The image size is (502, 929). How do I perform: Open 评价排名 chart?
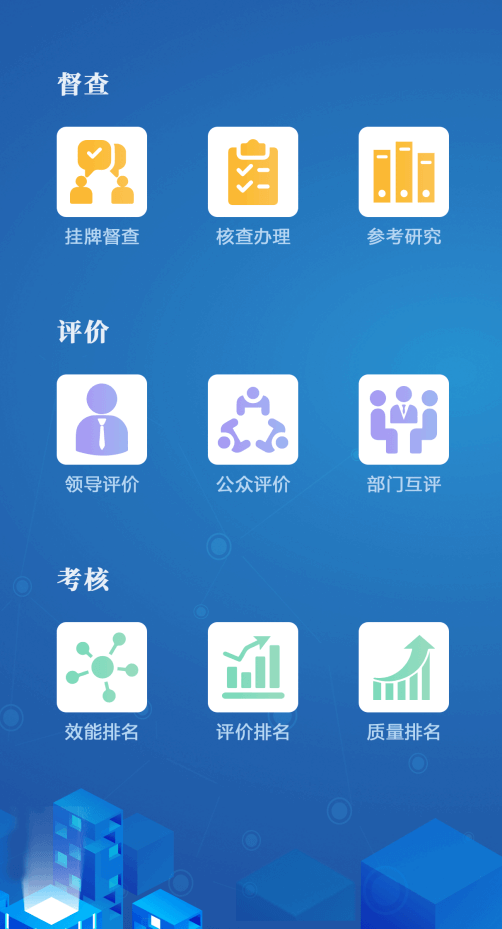point(252,667)
